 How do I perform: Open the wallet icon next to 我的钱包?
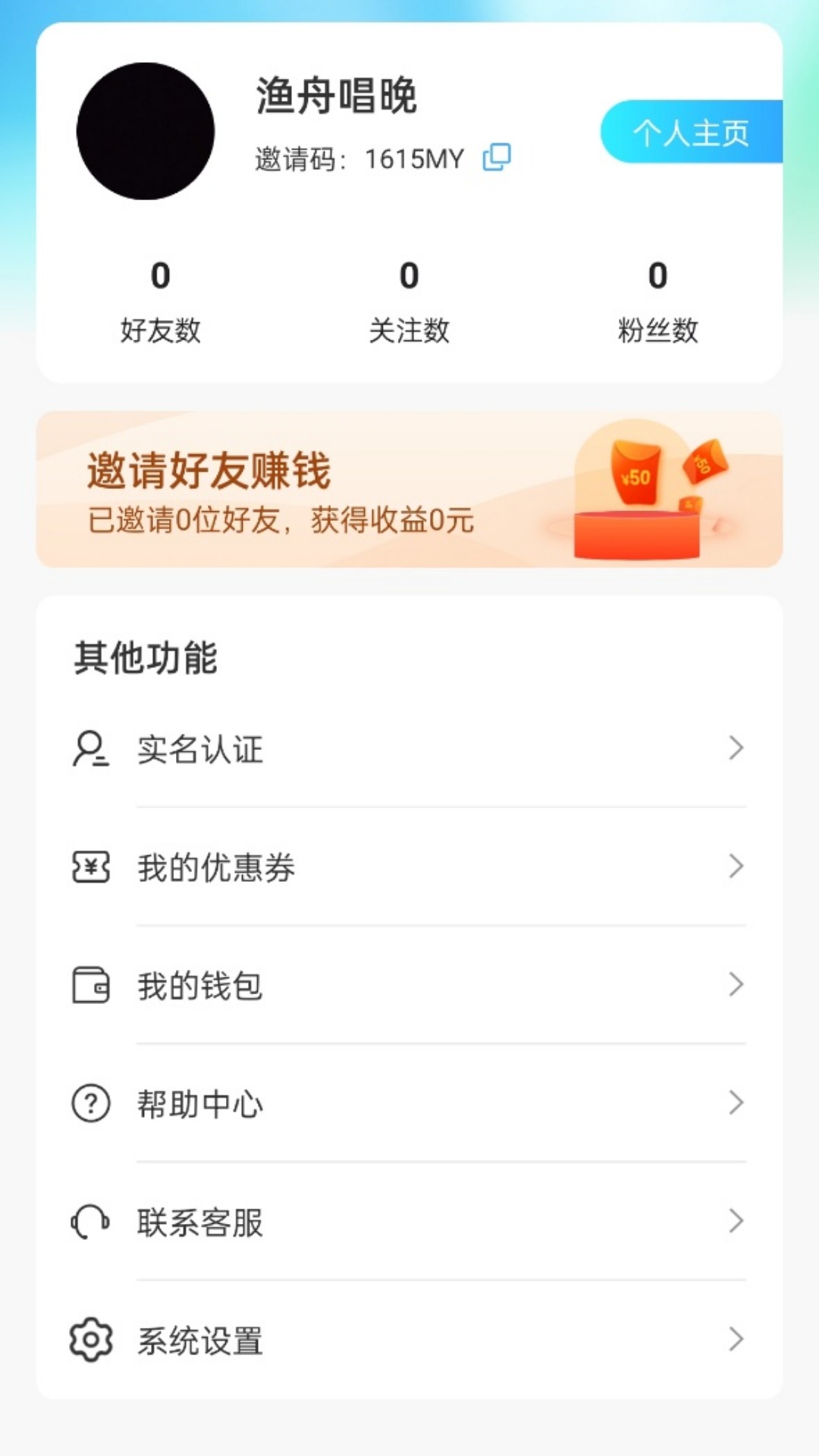pyautogui.click(x=89, y=984)
